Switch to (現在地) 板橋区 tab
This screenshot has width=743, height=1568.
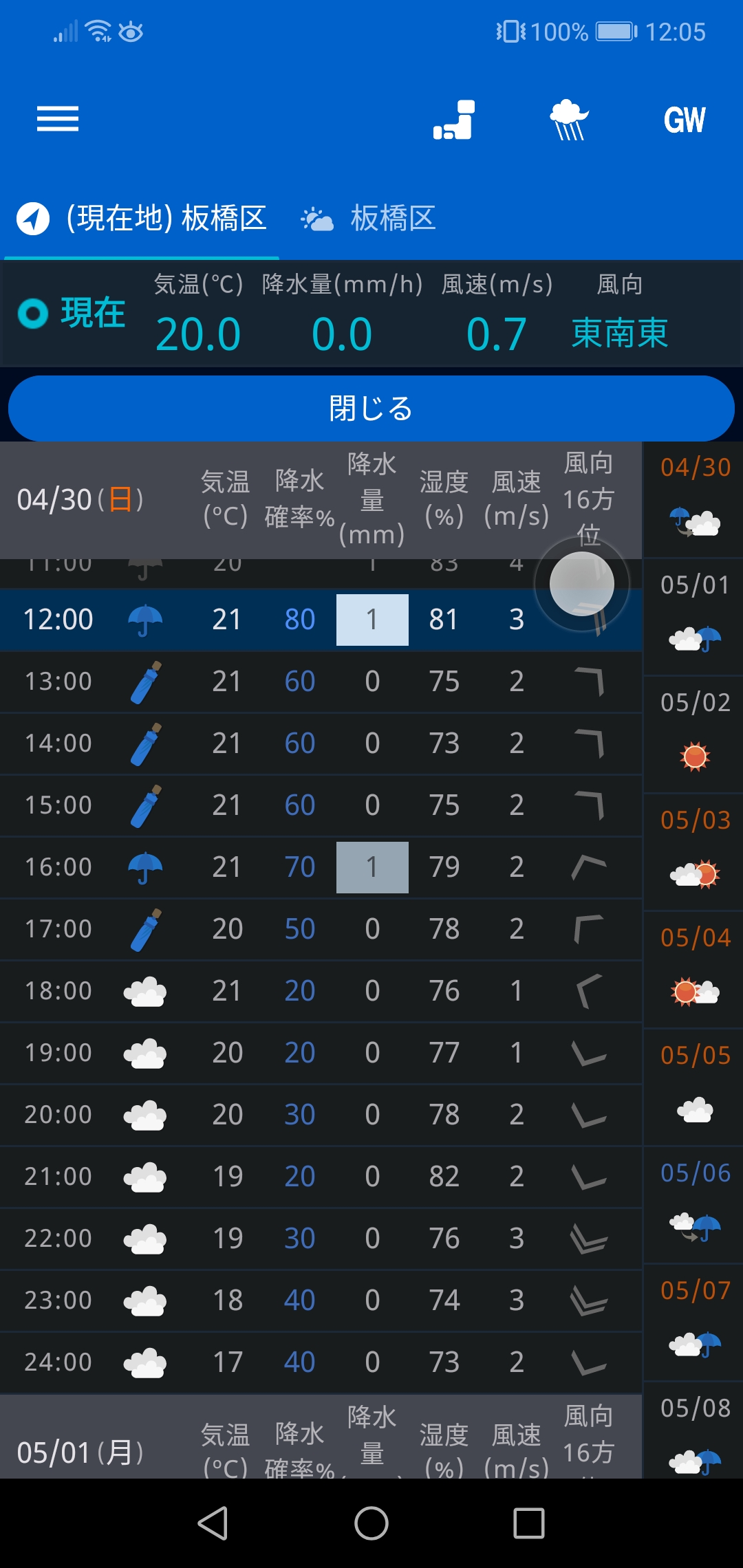pyautogui.click(x=142, y=219)
